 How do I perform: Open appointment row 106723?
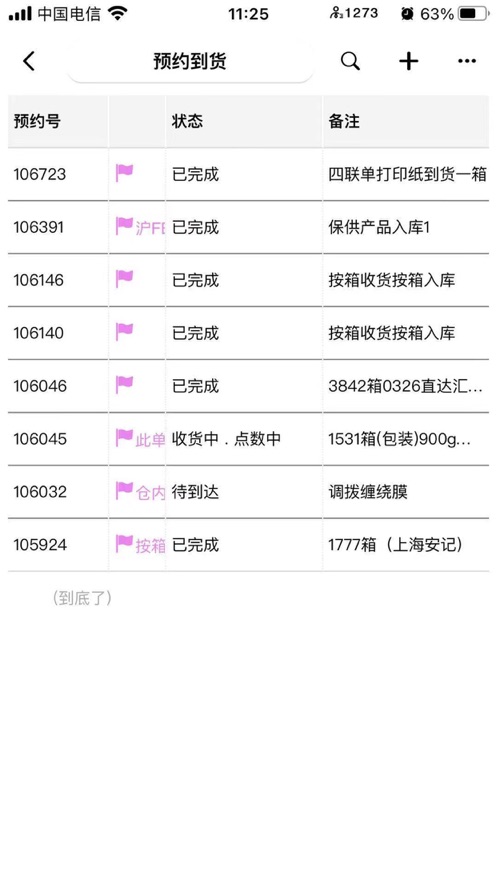coord(248,175)
